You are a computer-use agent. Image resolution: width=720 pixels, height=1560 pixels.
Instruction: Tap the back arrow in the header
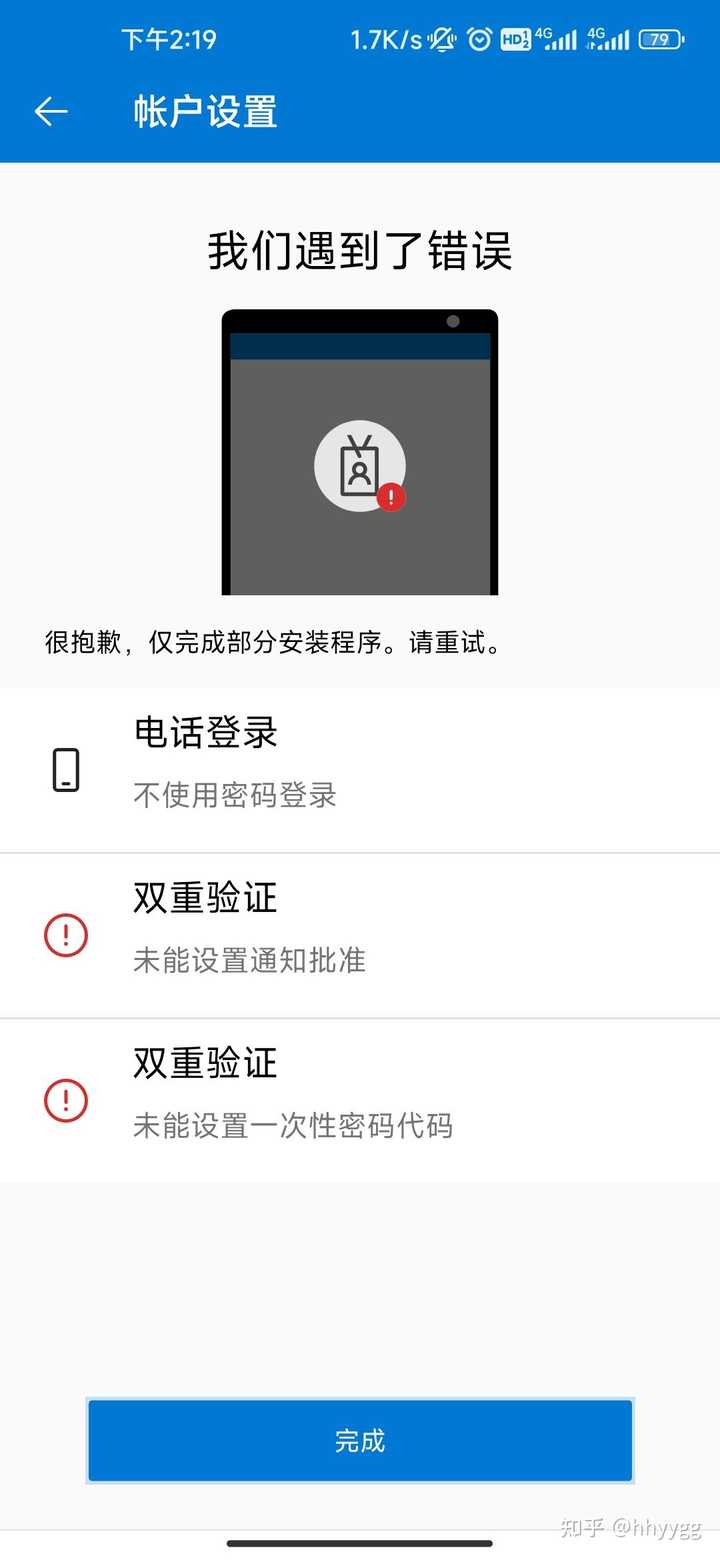tap(51, 110)
